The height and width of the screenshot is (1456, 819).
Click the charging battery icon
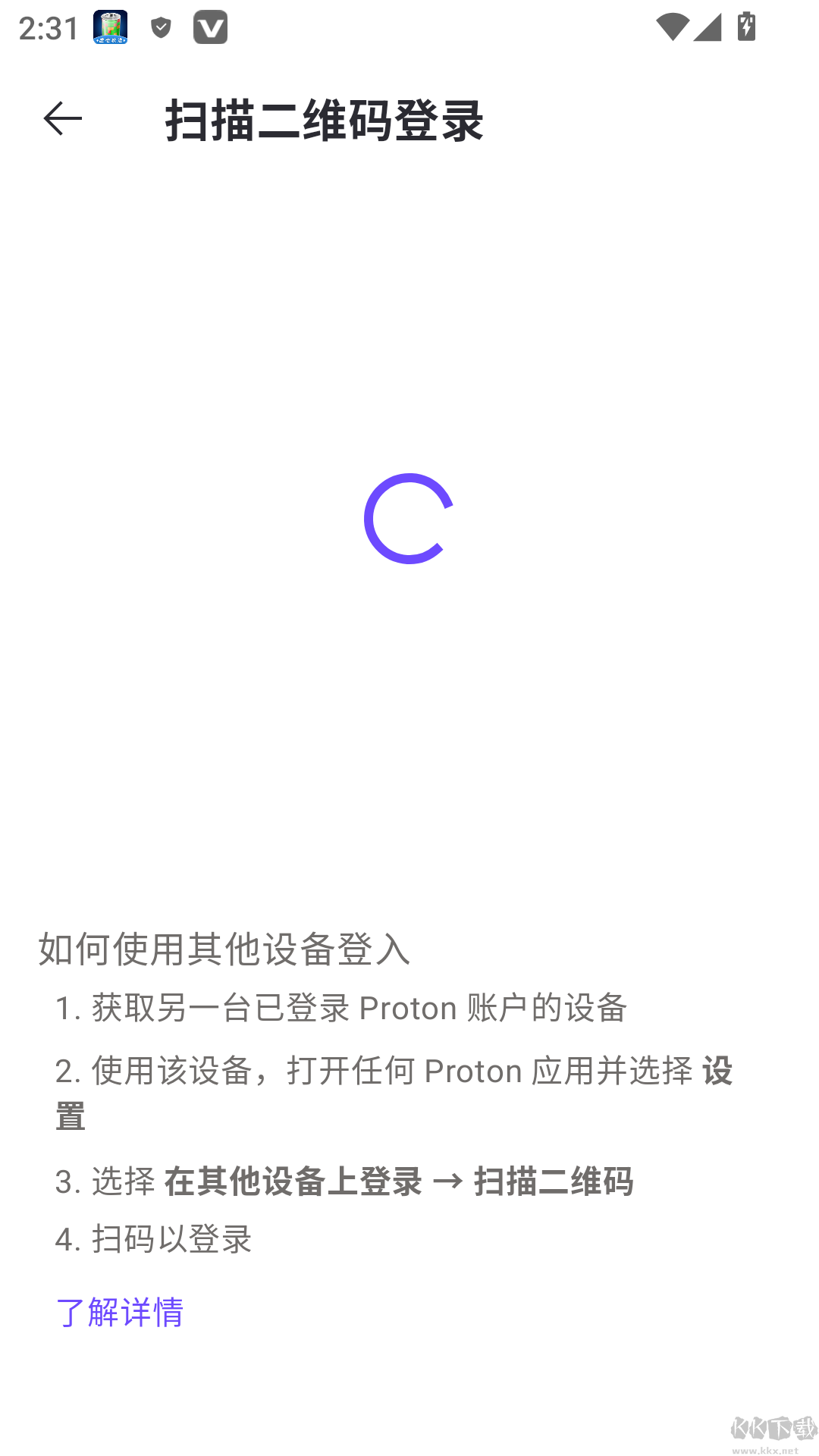pyautogui.click(x=747, y=28)
